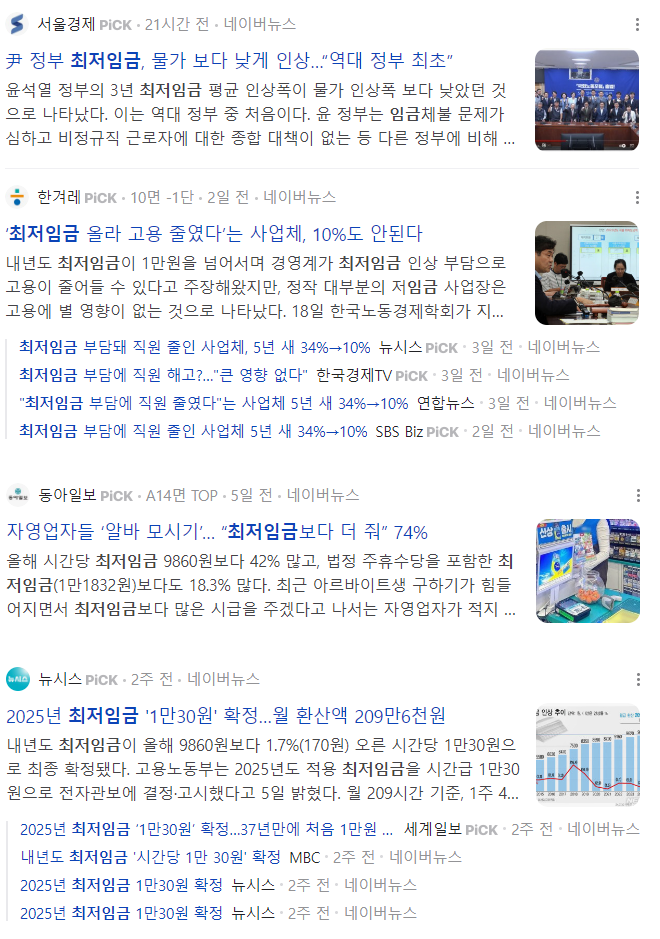
Task: Open the 뉴시스 chart thumbnail
Action: point(586,755)
